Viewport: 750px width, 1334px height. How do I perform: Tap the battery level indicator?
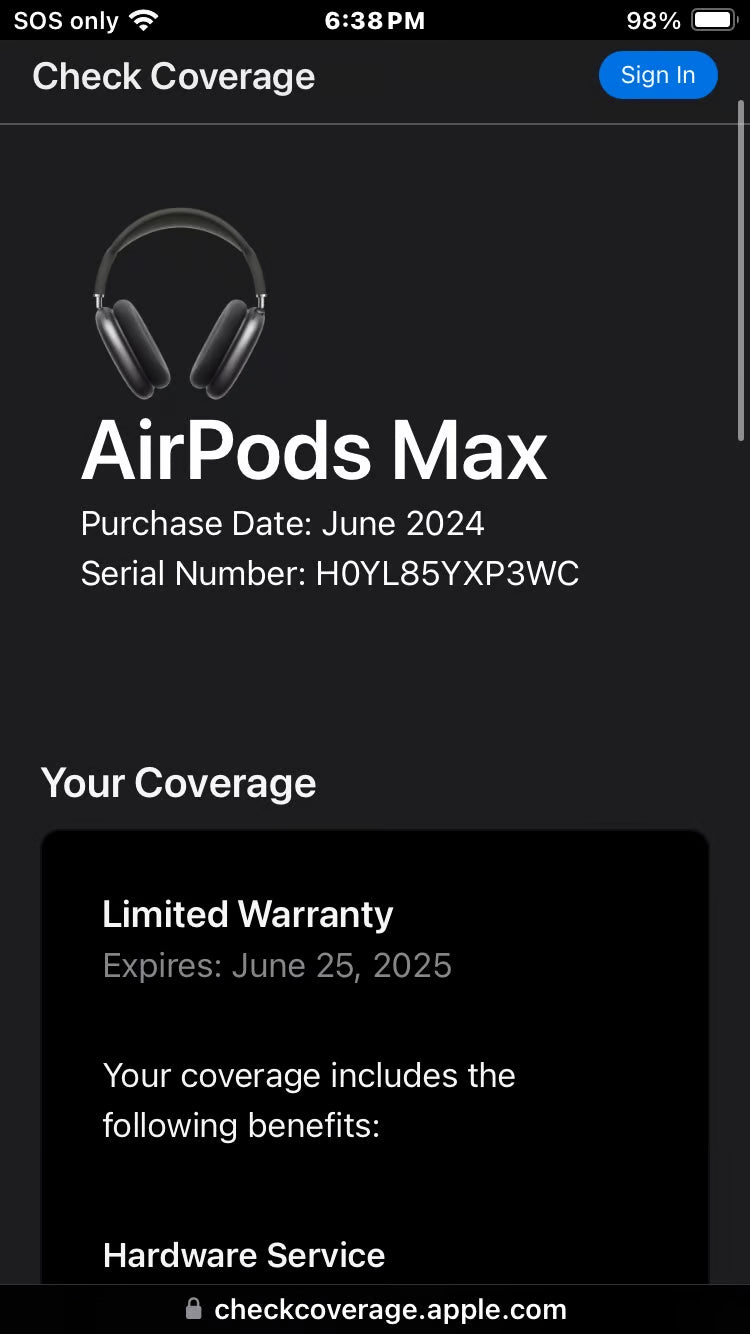pos(684,17)
